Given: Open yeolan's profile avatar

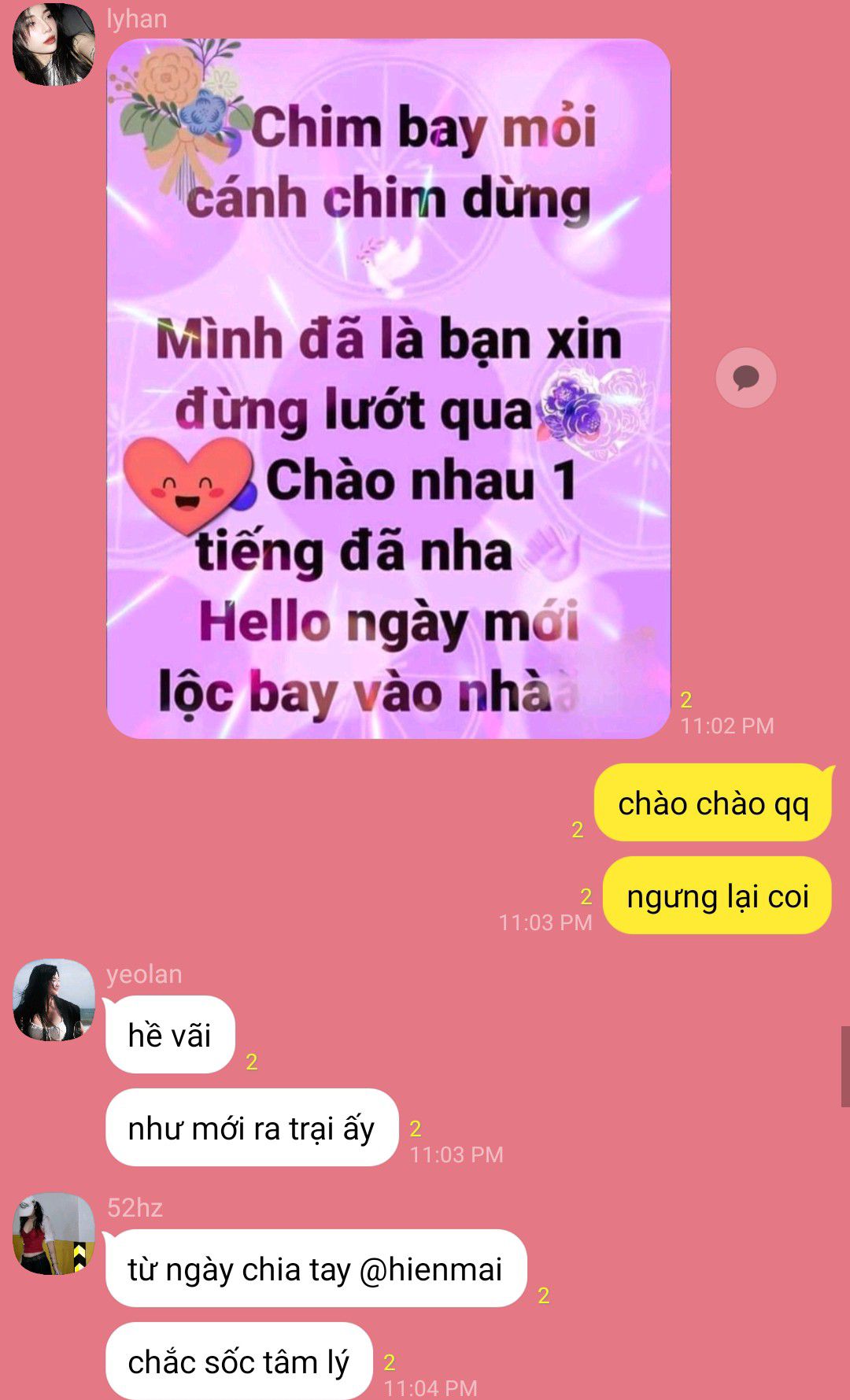Looking at the screenshot, I should coord(54,1000).
